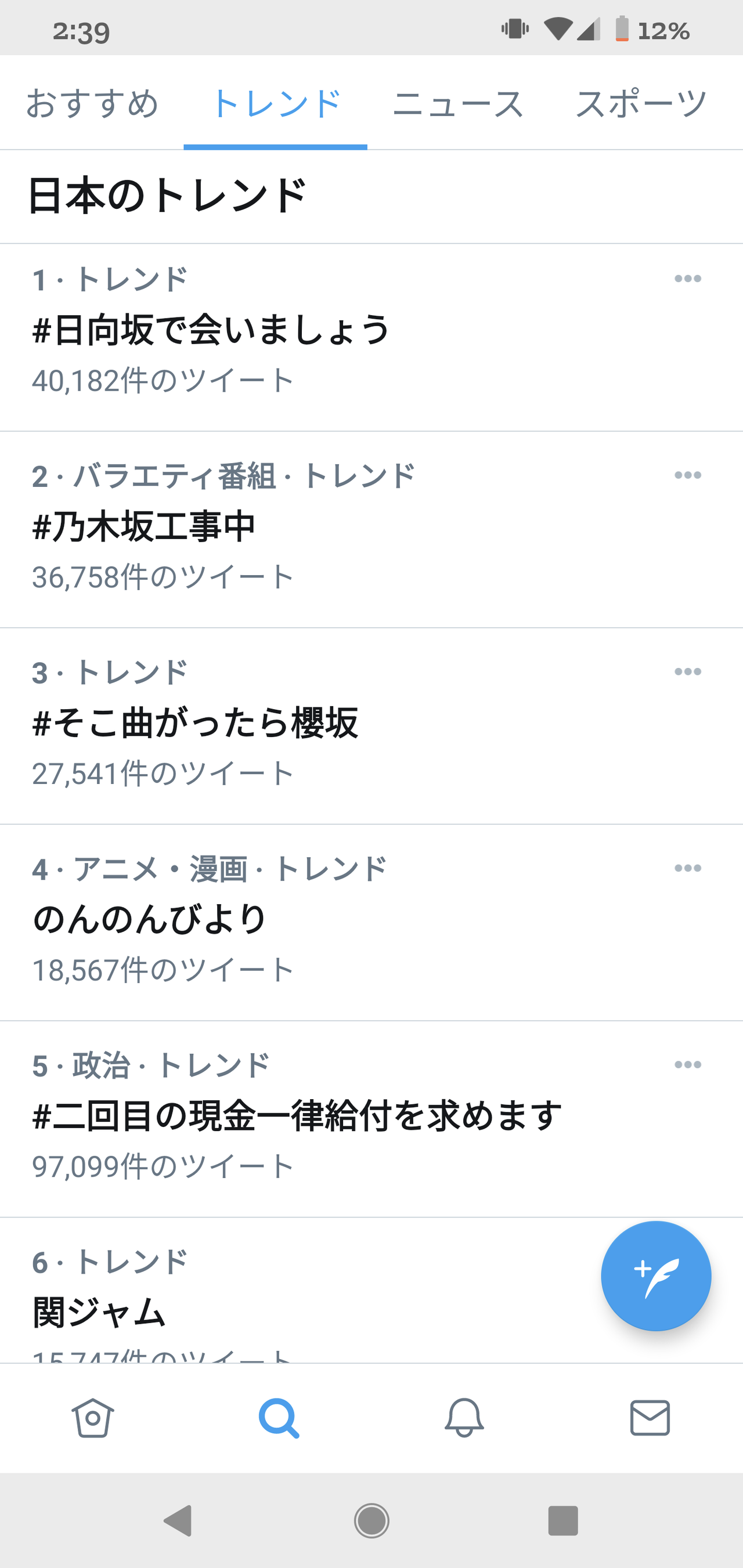The image size is (743, 1568).
Task: Select the 関ジャム trending topic
Action: 99,1312
